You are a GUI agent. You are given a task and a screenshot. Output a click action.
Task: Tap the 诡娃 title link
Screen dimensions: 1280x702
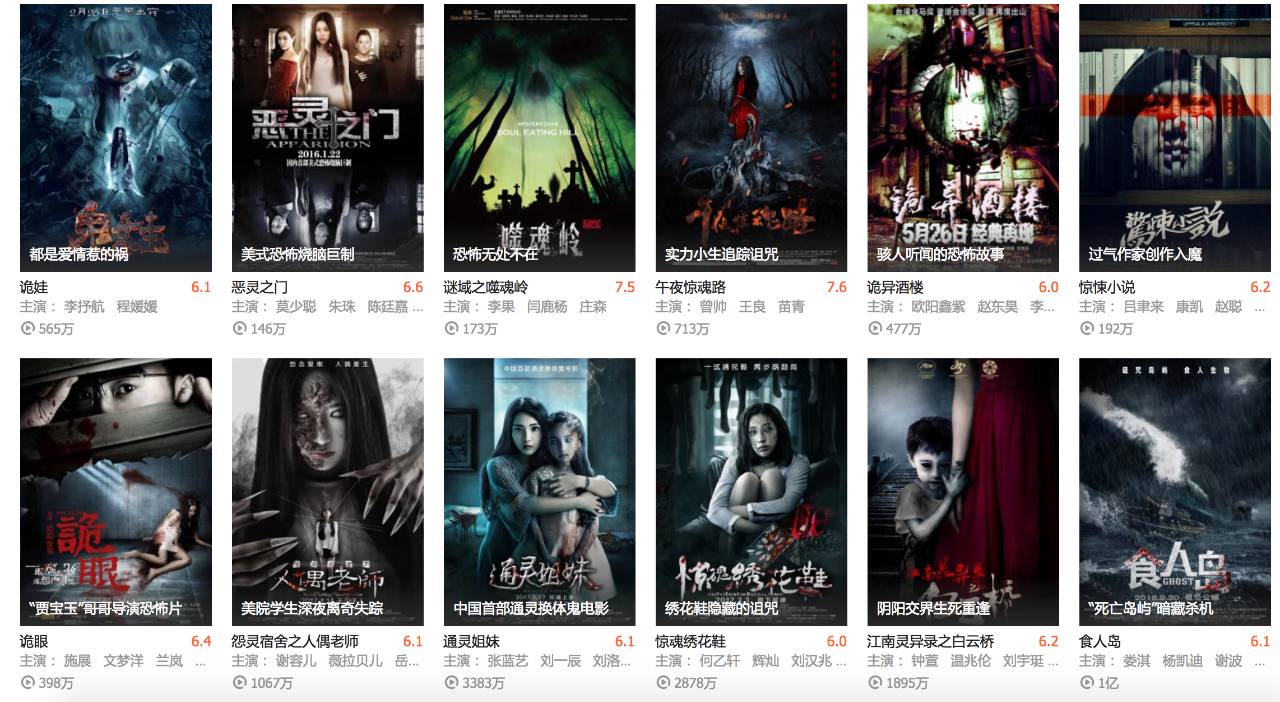(x=34, y=287)
